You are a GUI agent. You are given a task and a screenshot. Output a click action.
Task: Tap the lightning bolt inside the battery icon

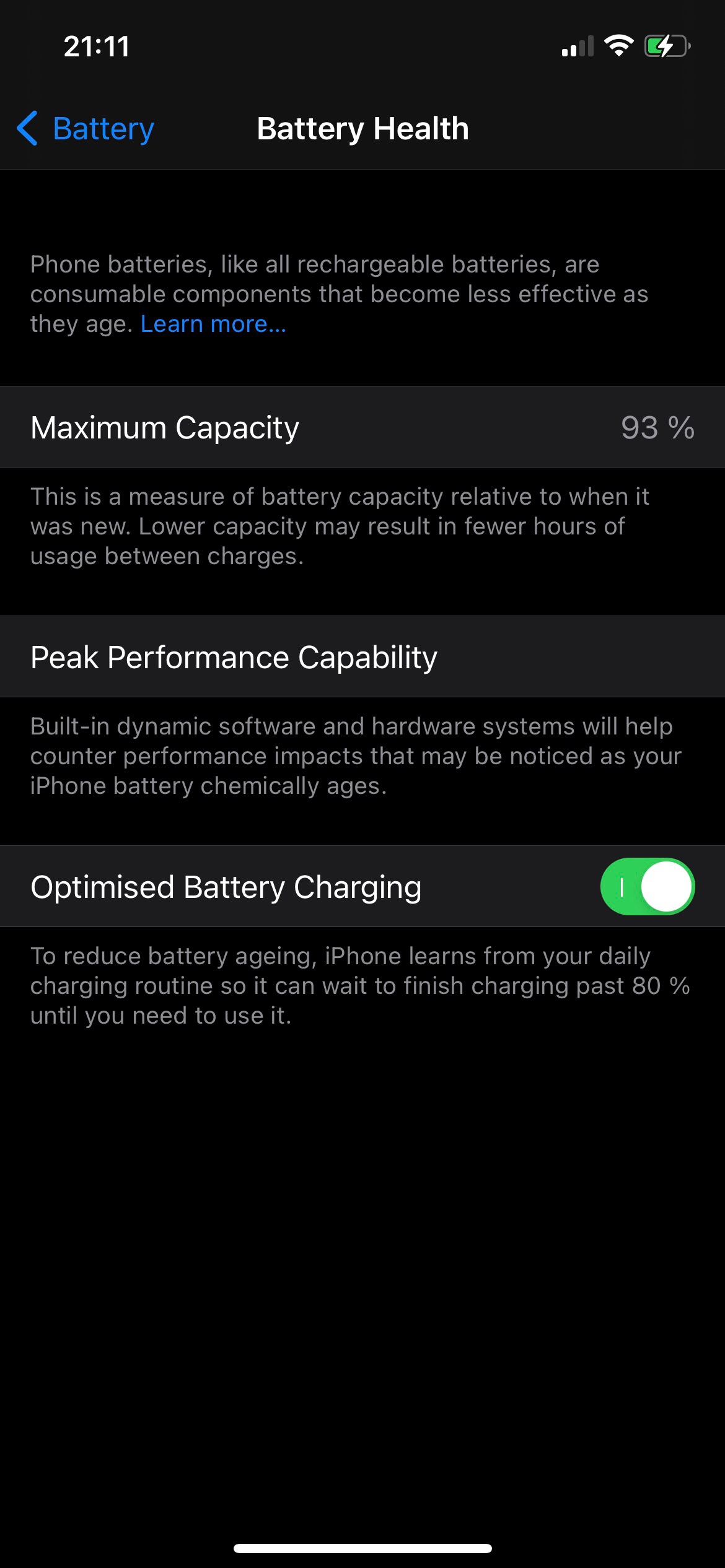pos(664,45)
